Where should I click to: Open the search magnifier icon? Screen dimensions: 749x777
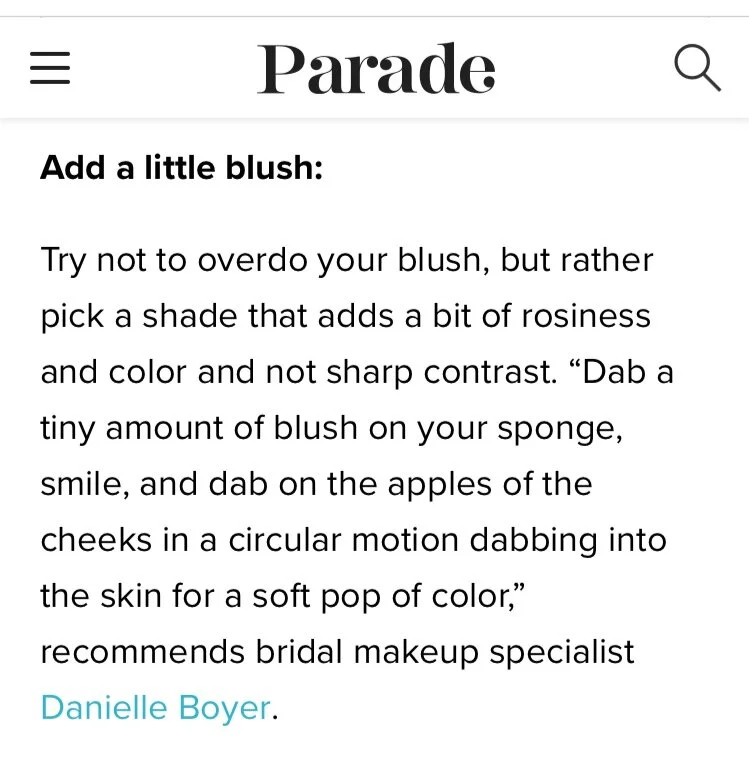pos(697,68)
